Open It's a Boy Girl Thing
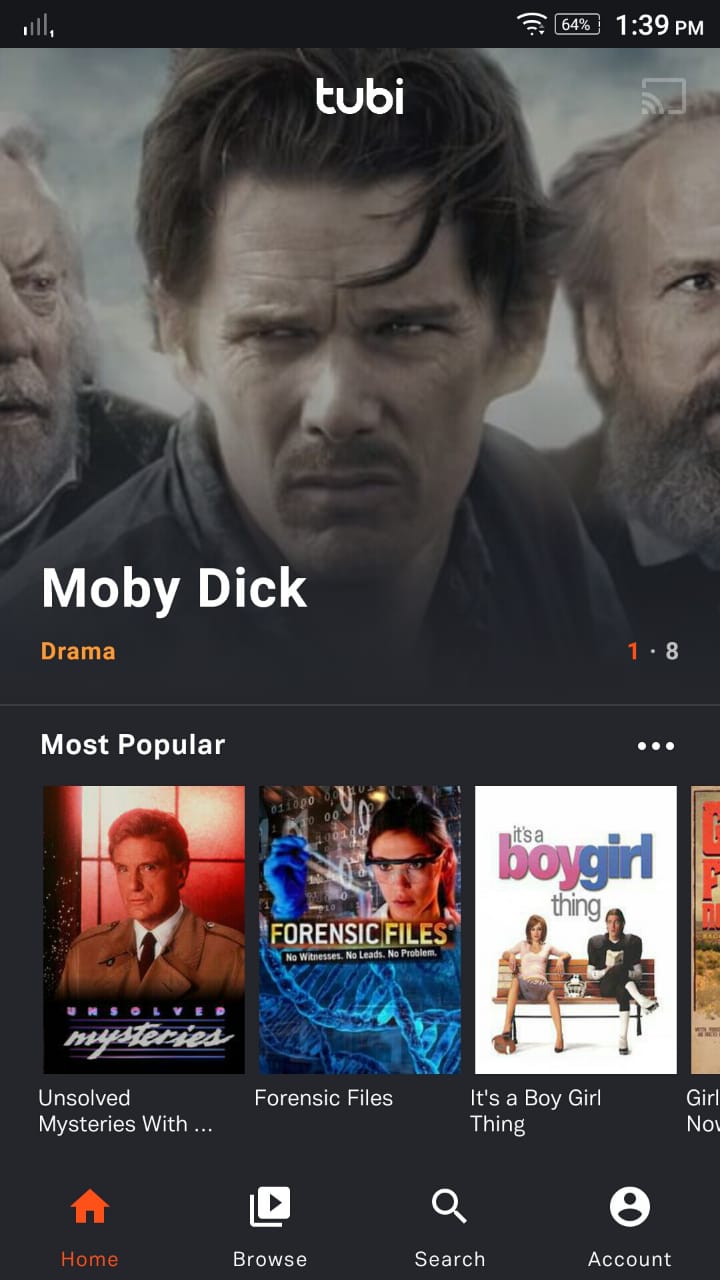This screenshot has width=720, height=1280. click(x=576, y=930)
